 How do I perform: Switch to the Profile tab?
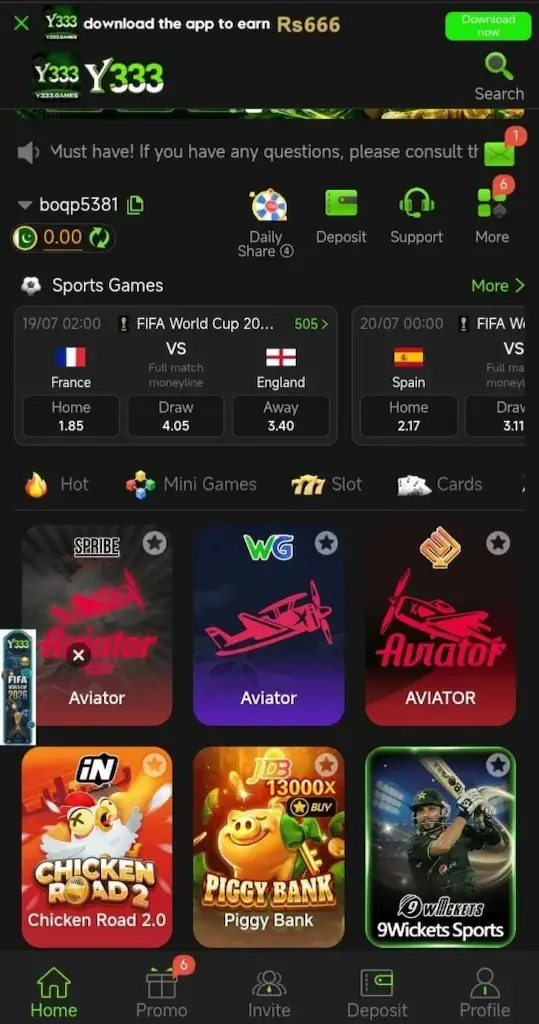(x=484, y=991)
